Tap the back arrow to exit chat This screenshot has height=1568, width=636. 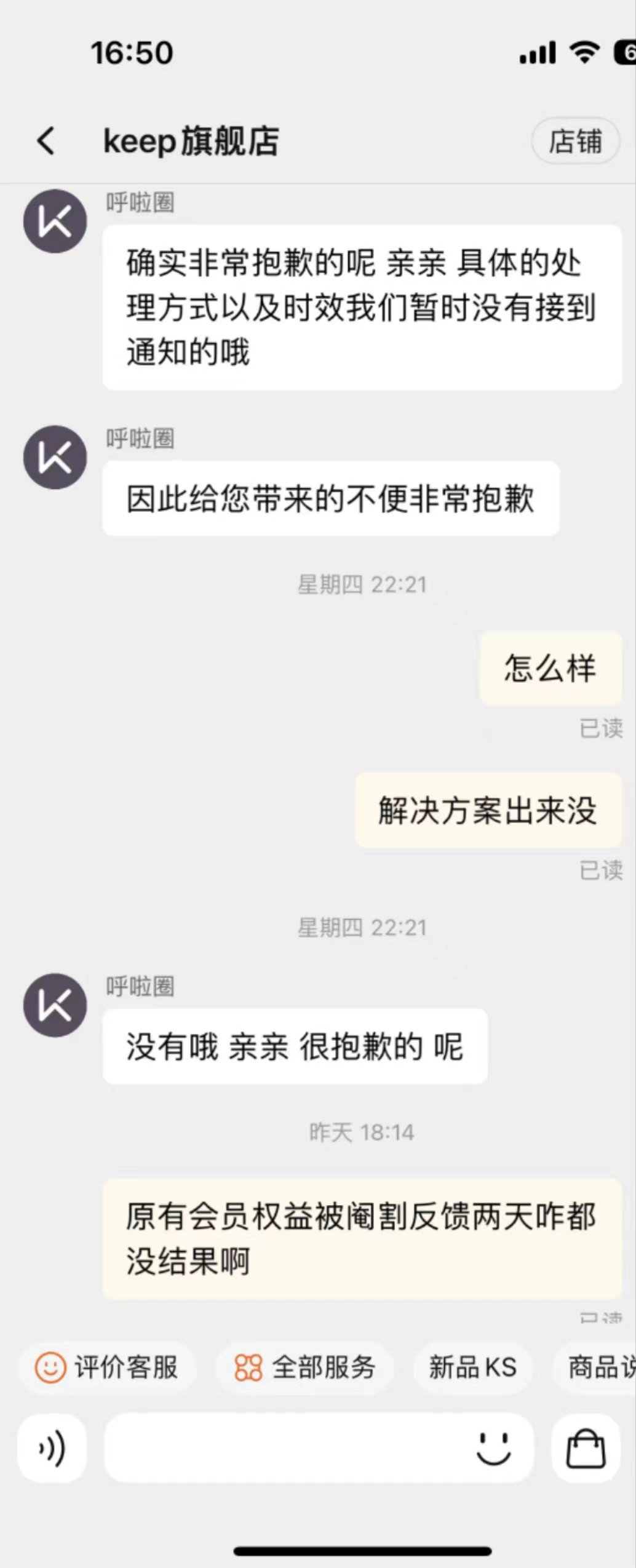tap(45, 140)
